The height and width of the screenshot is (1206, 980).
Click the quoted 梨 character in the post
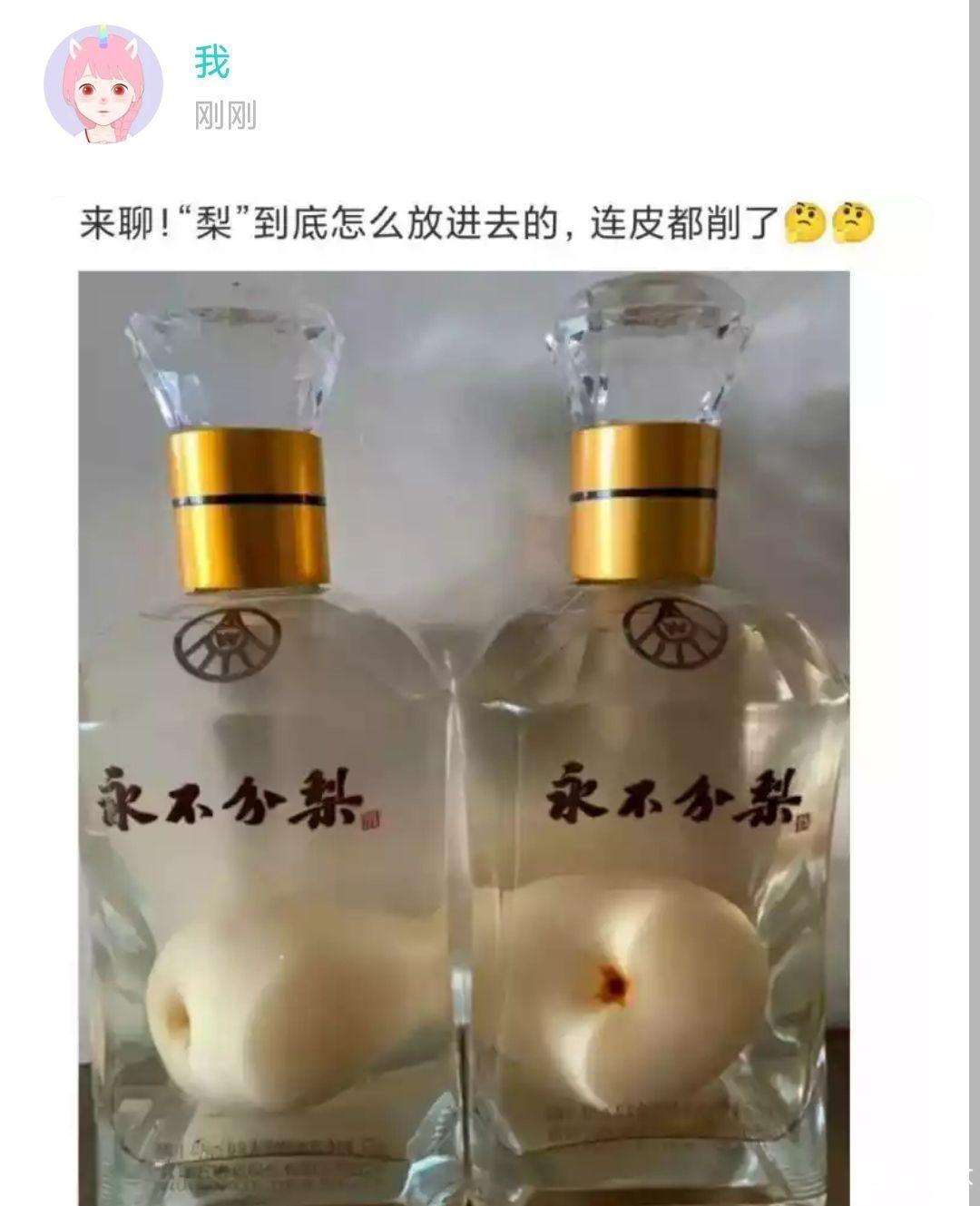click(x=216, y=221)
